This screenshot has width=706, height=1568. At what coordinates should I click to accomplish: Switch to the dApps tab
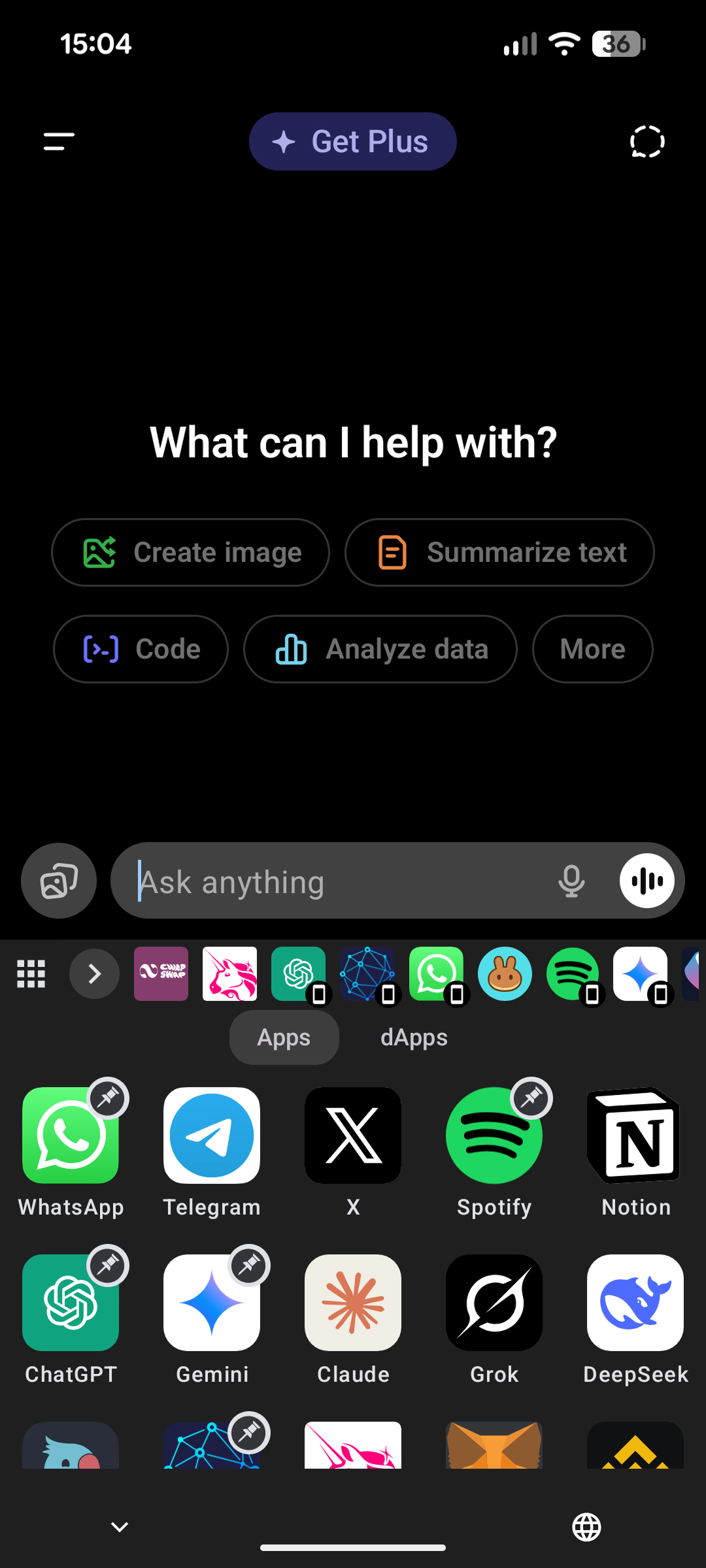(x=414, y=1037)
